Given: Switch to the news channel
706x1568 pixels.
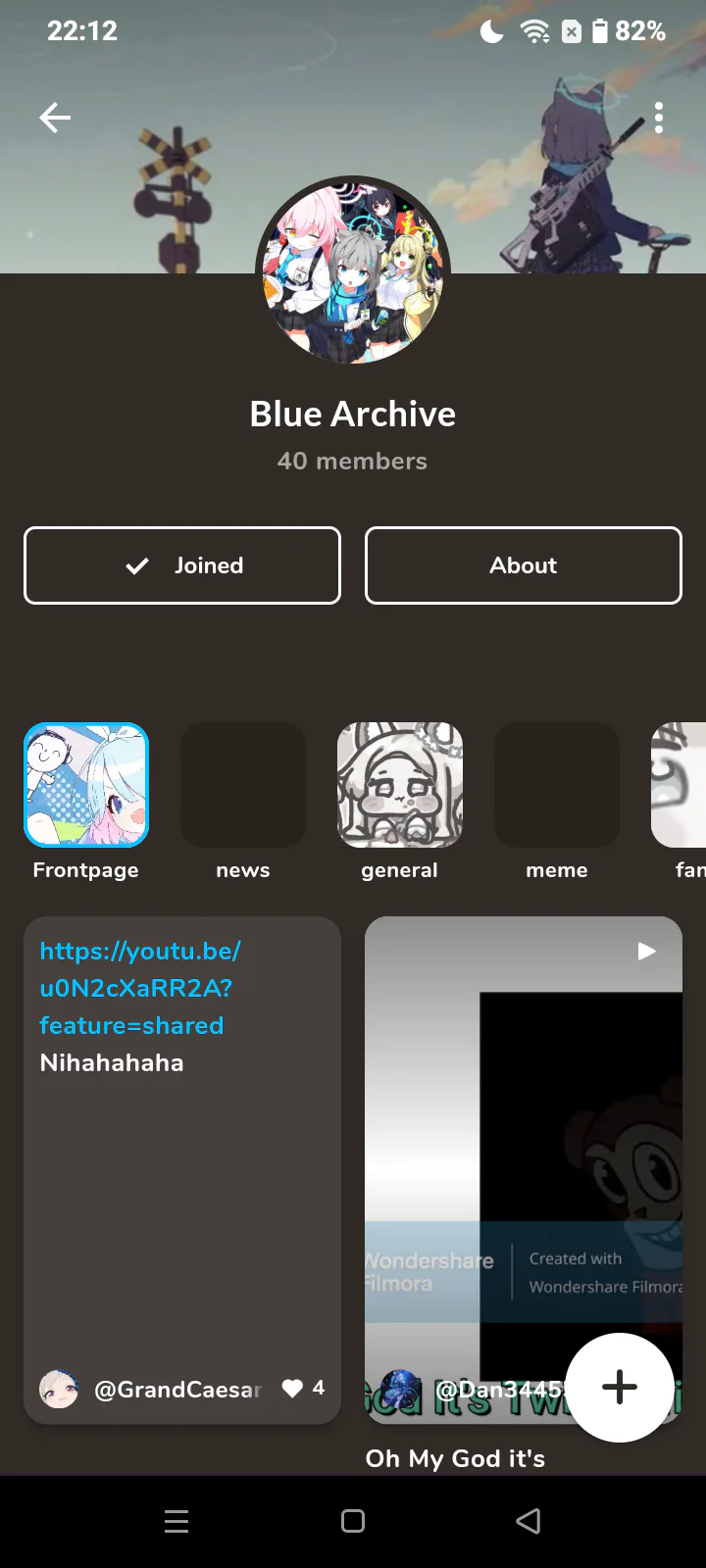Looking at the screenshot, I should [x=243, y=785].
